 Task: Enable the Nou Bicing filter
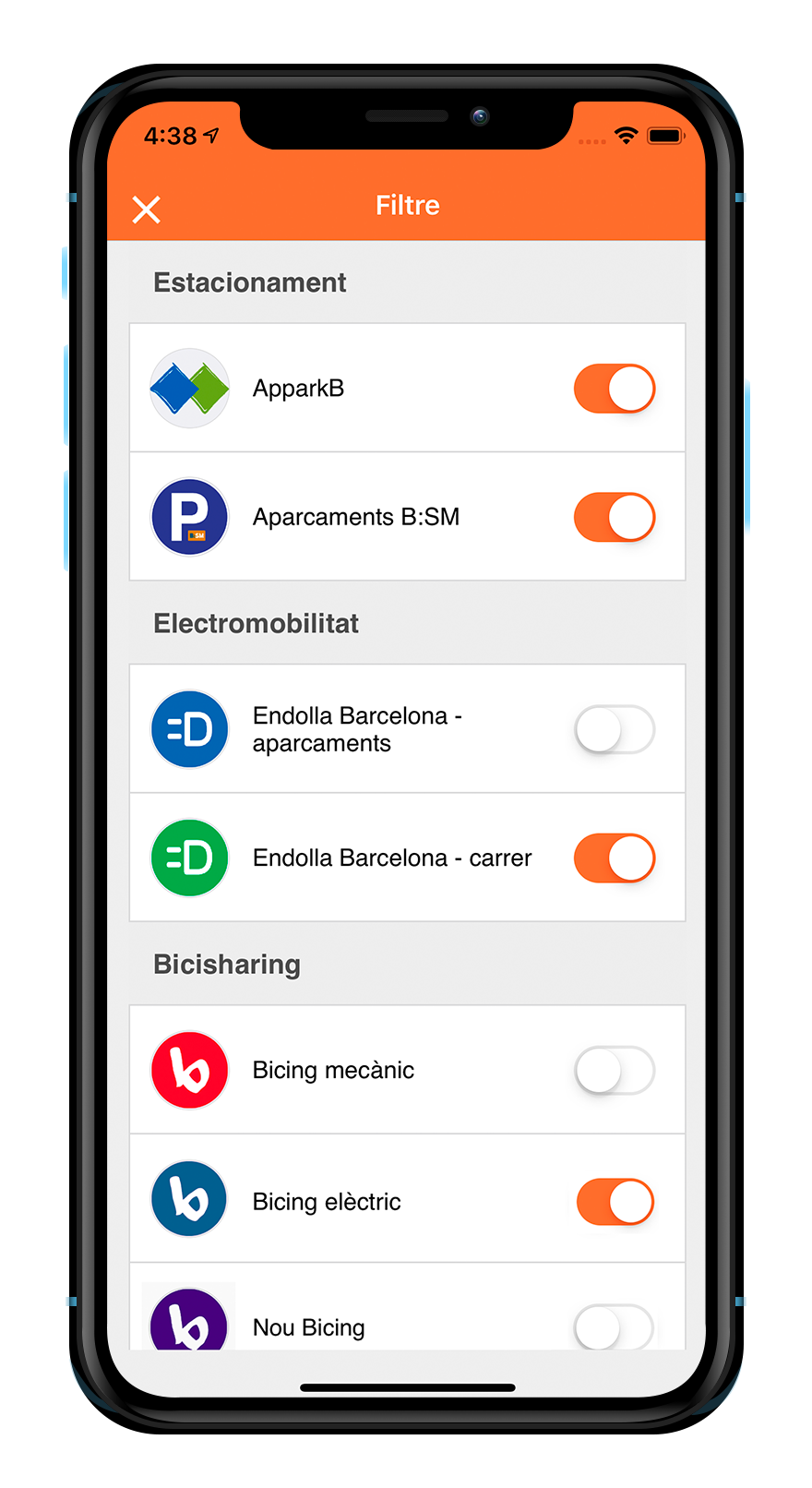pos(615,1327)
